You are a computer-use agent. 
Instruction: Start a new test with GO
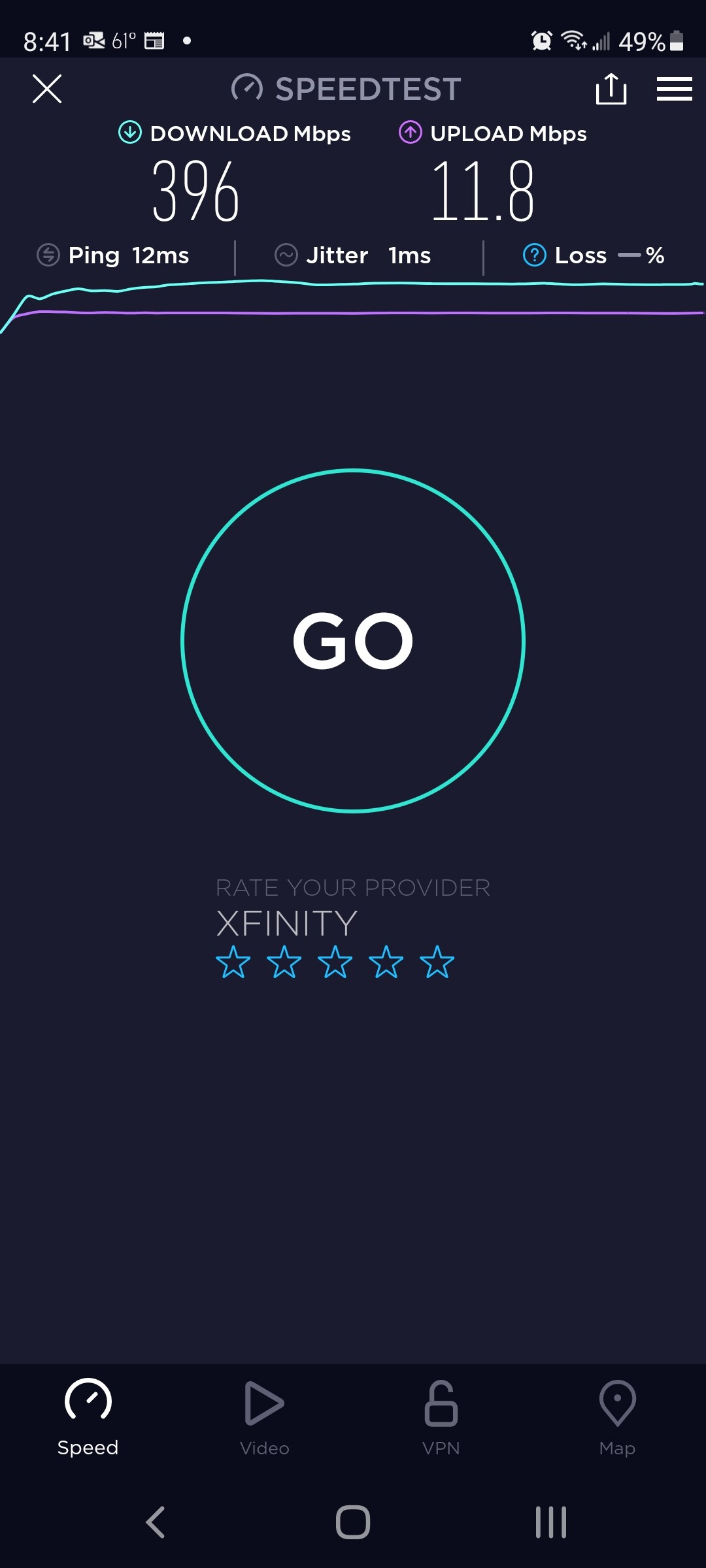[353, 640]
